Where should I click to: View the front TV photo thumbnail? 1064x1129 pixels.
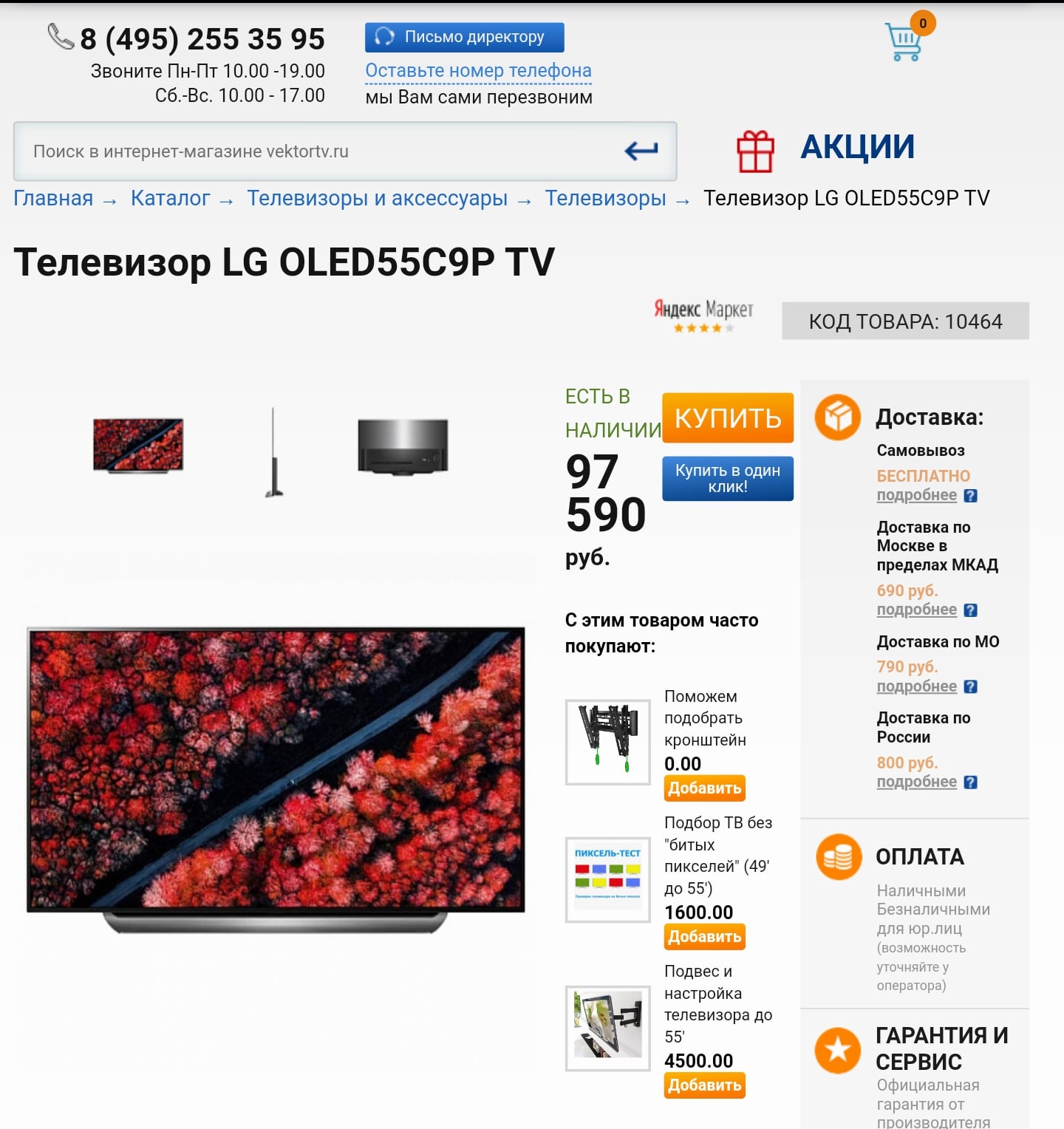point(138,445)
